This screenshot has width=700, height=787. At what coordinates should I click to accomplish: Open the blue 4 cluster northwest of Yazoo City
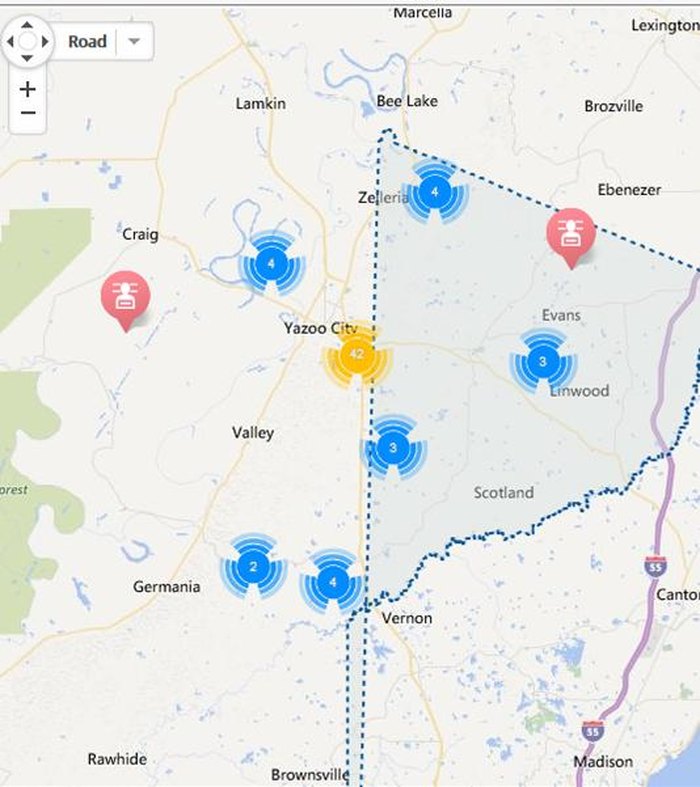point(271,264)
